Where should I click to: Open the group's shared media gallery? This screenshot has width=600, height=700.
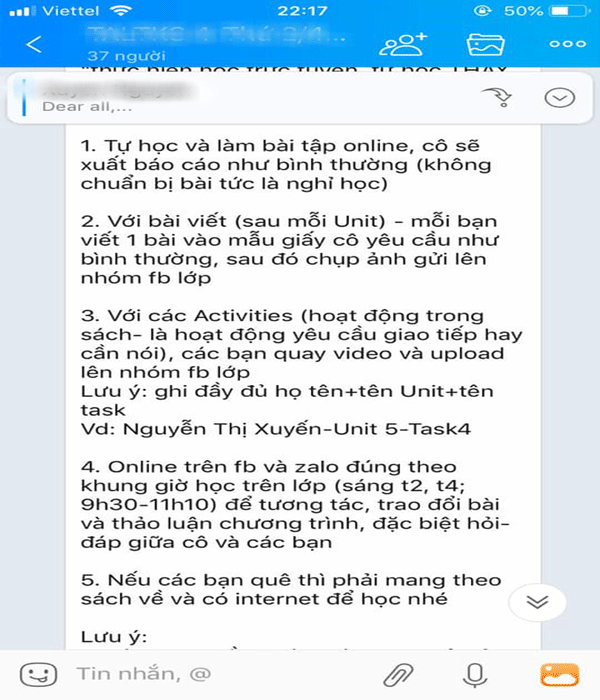click(487, 45)
